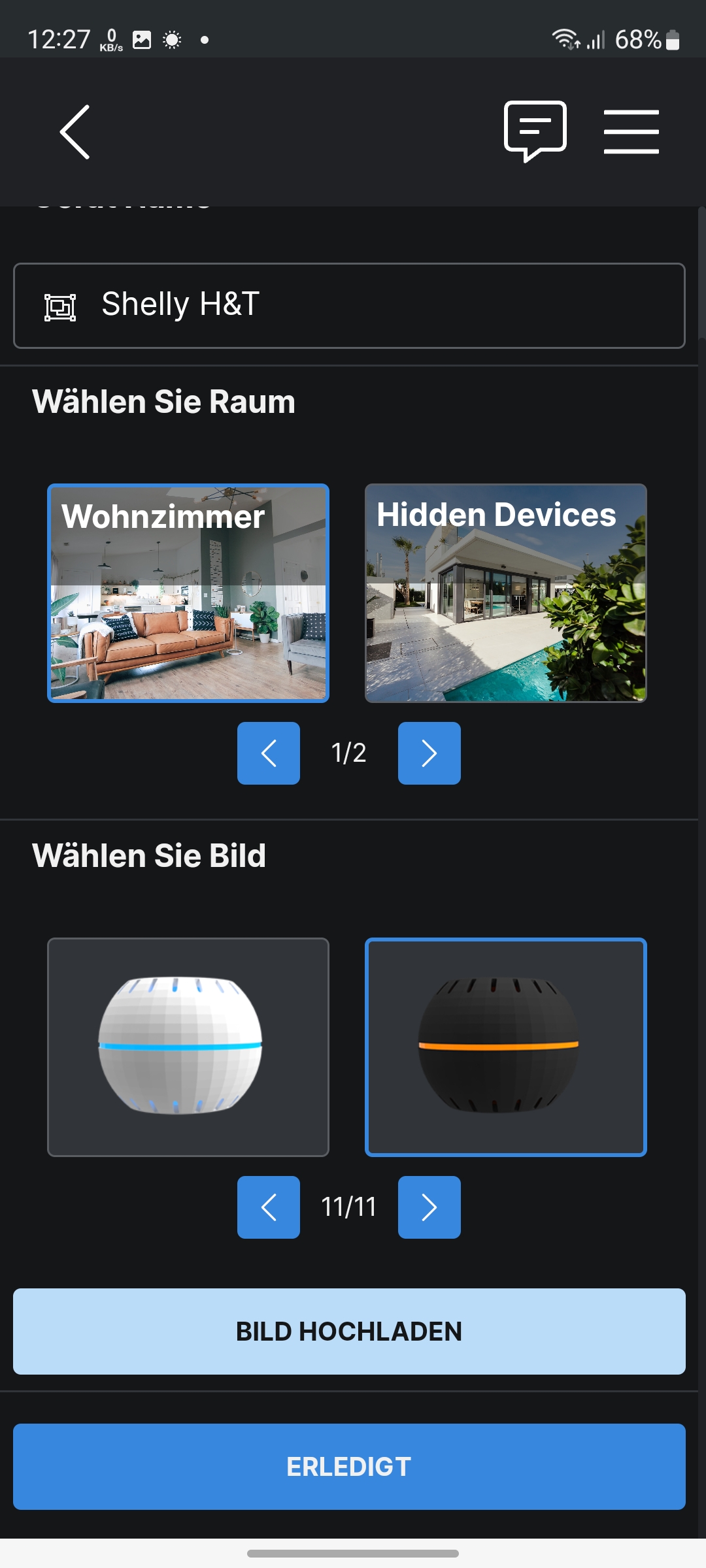Tap the Wi-Fi status icon
Screen dimensions: 706x1568
(565, 37)
